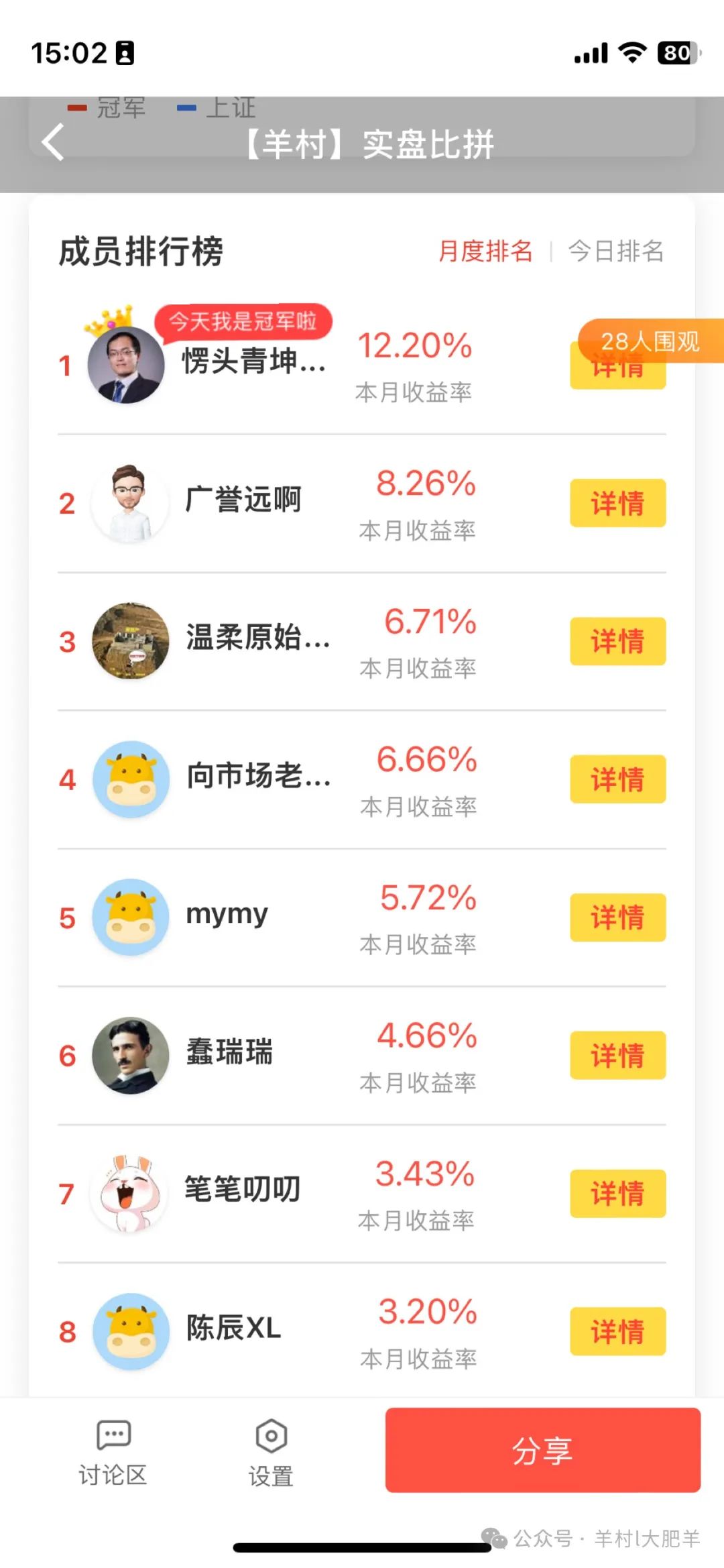The image size is (724, 1568).
Task: Open 详情 for 陈辰XL
Action: 617,1332
